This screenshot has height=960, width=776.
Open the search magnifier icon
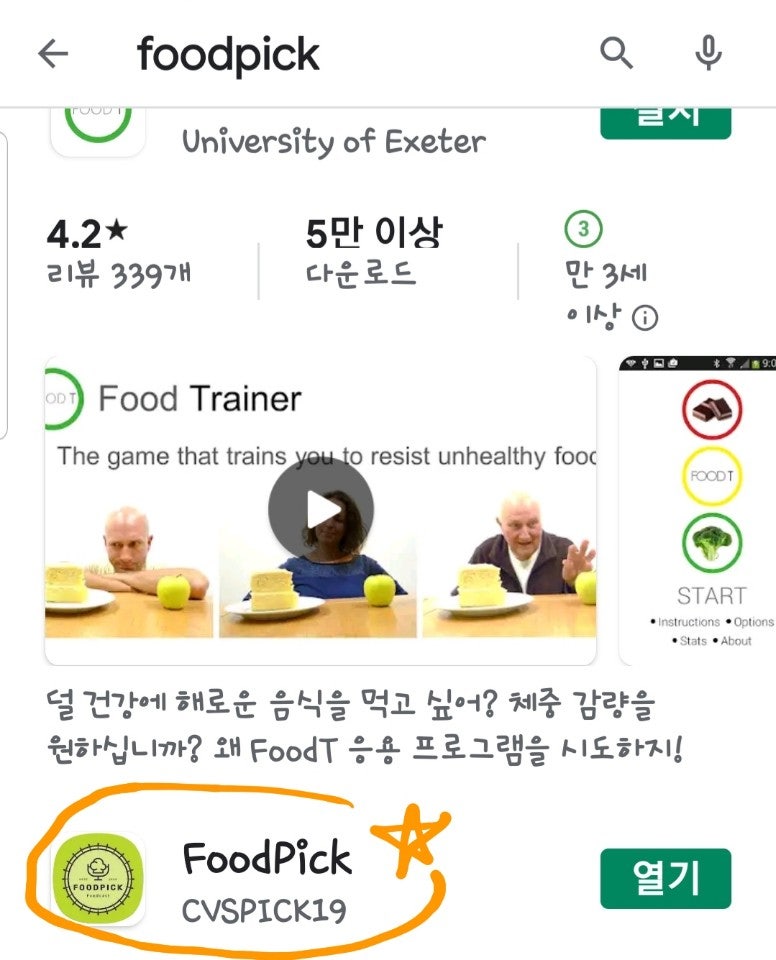[616, 53]
